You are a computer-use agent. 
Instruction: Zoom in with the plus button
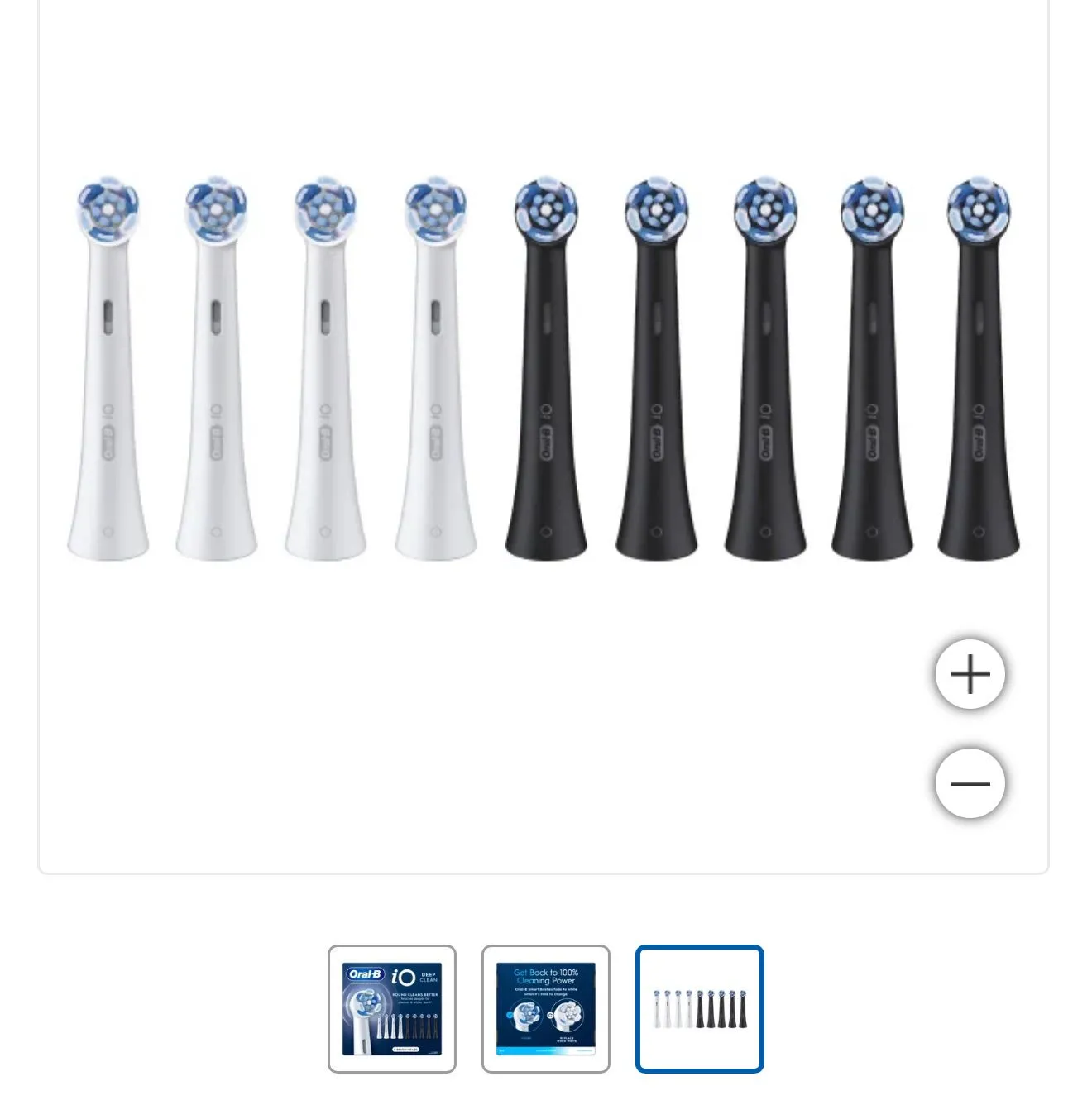pyautogui.click(x=970, y=674)
